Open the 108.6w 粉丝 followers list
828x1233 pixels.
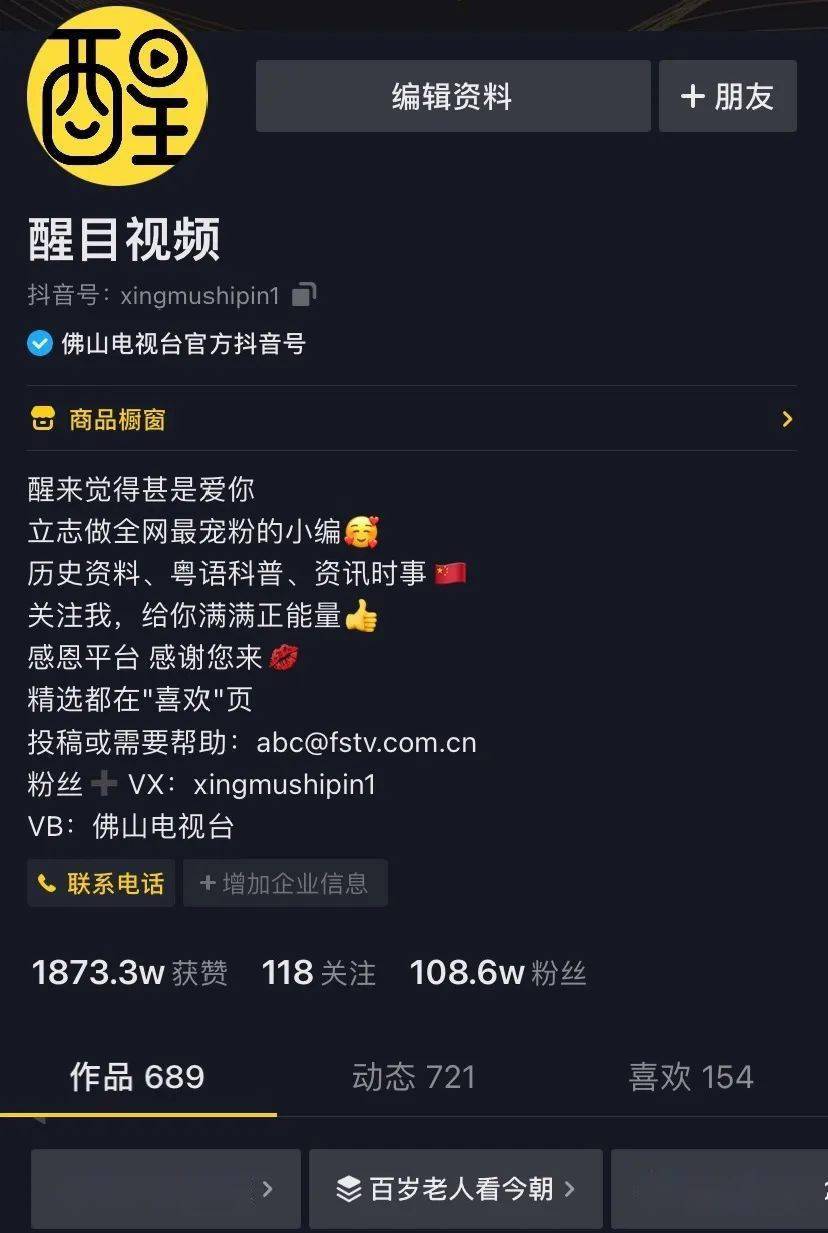[x=498, y=973]
